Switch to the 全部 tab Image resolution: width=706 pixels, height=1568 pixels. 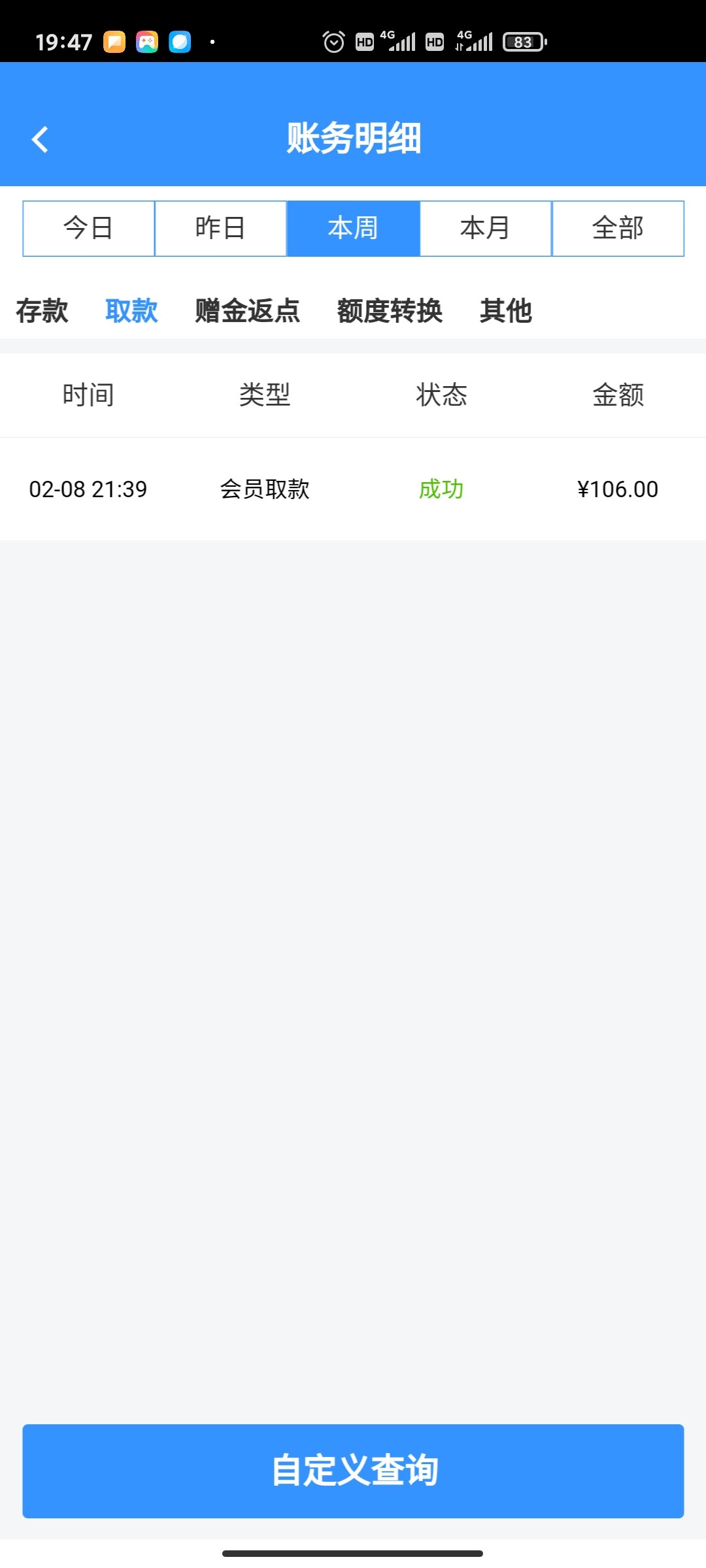tap(618, 228)
